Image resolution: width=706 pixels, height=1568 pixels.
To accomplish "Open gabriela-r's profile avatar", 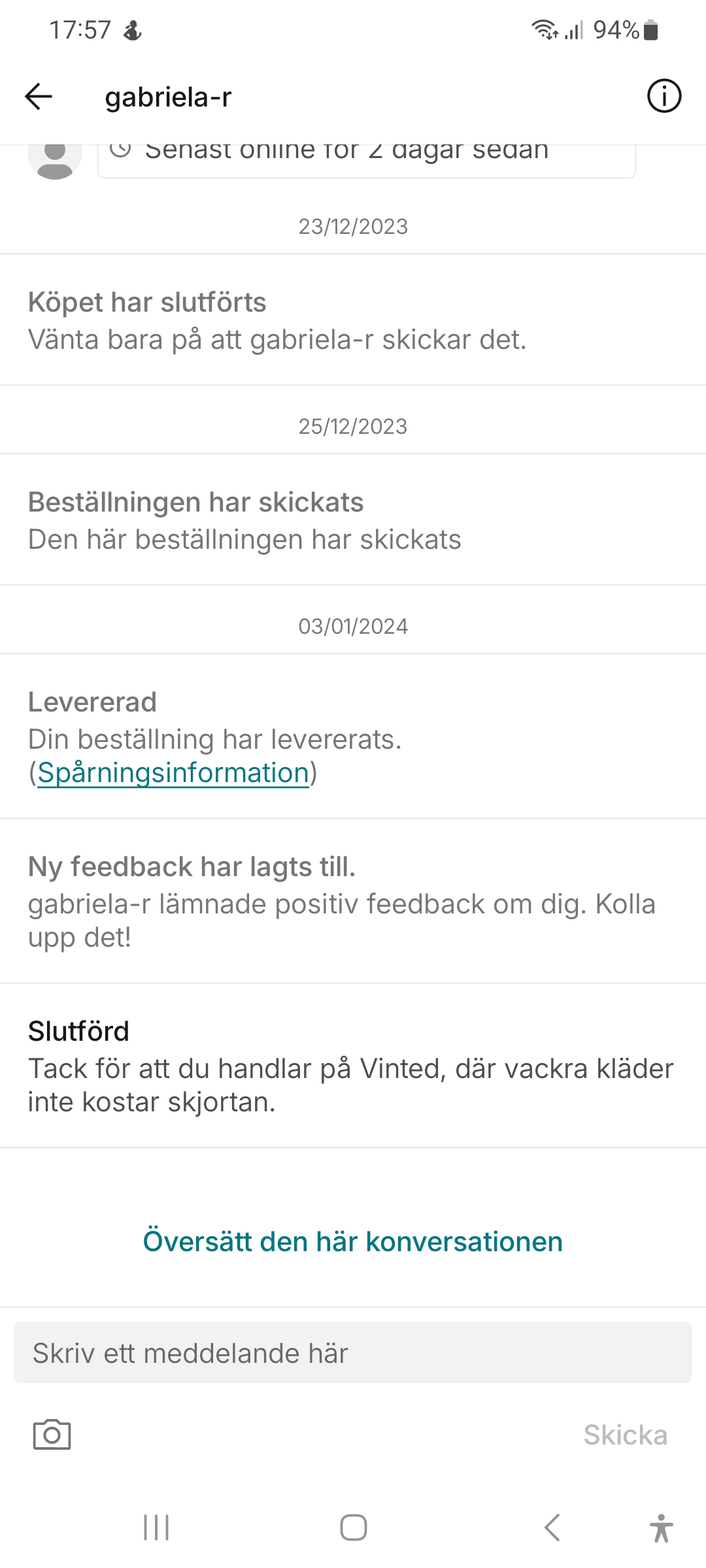I will pyautogui.click(x=55, y=157).
